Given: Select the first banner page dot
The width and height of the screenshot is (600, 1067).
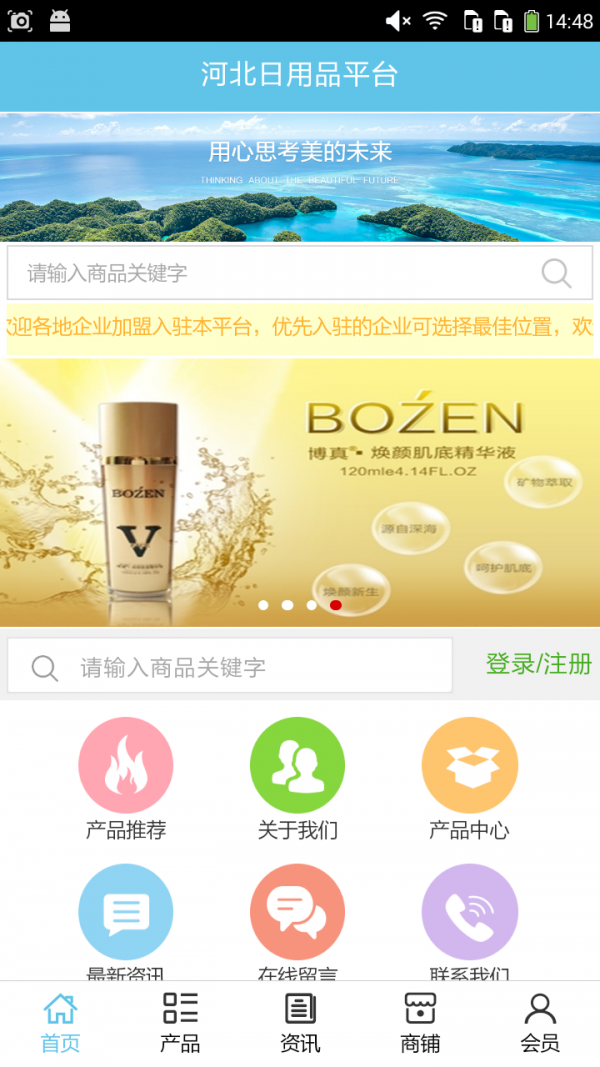Looking at the screenshot, I should tap(263, 605).
